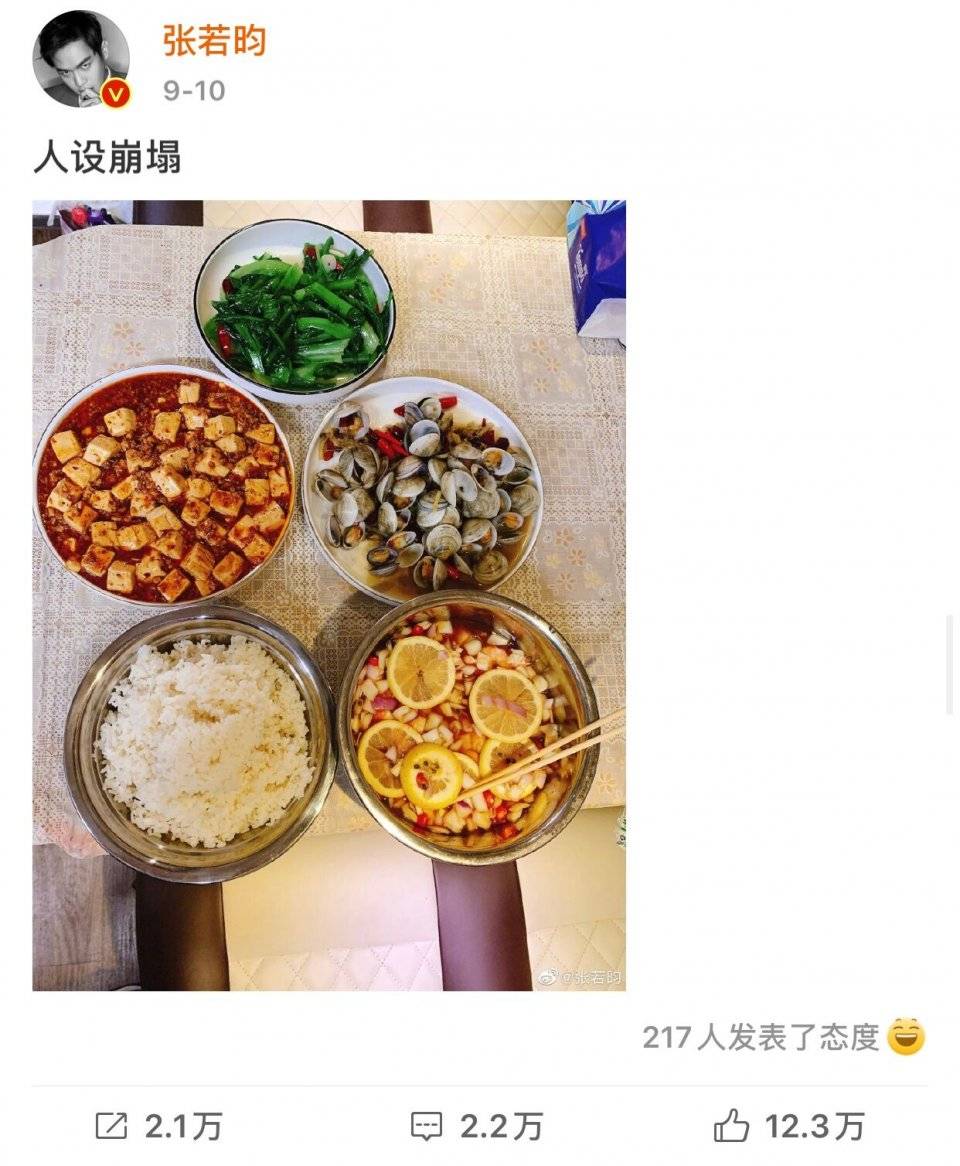Open the food photo in the post
This screenshot has height=1166, width=960.
329,595
